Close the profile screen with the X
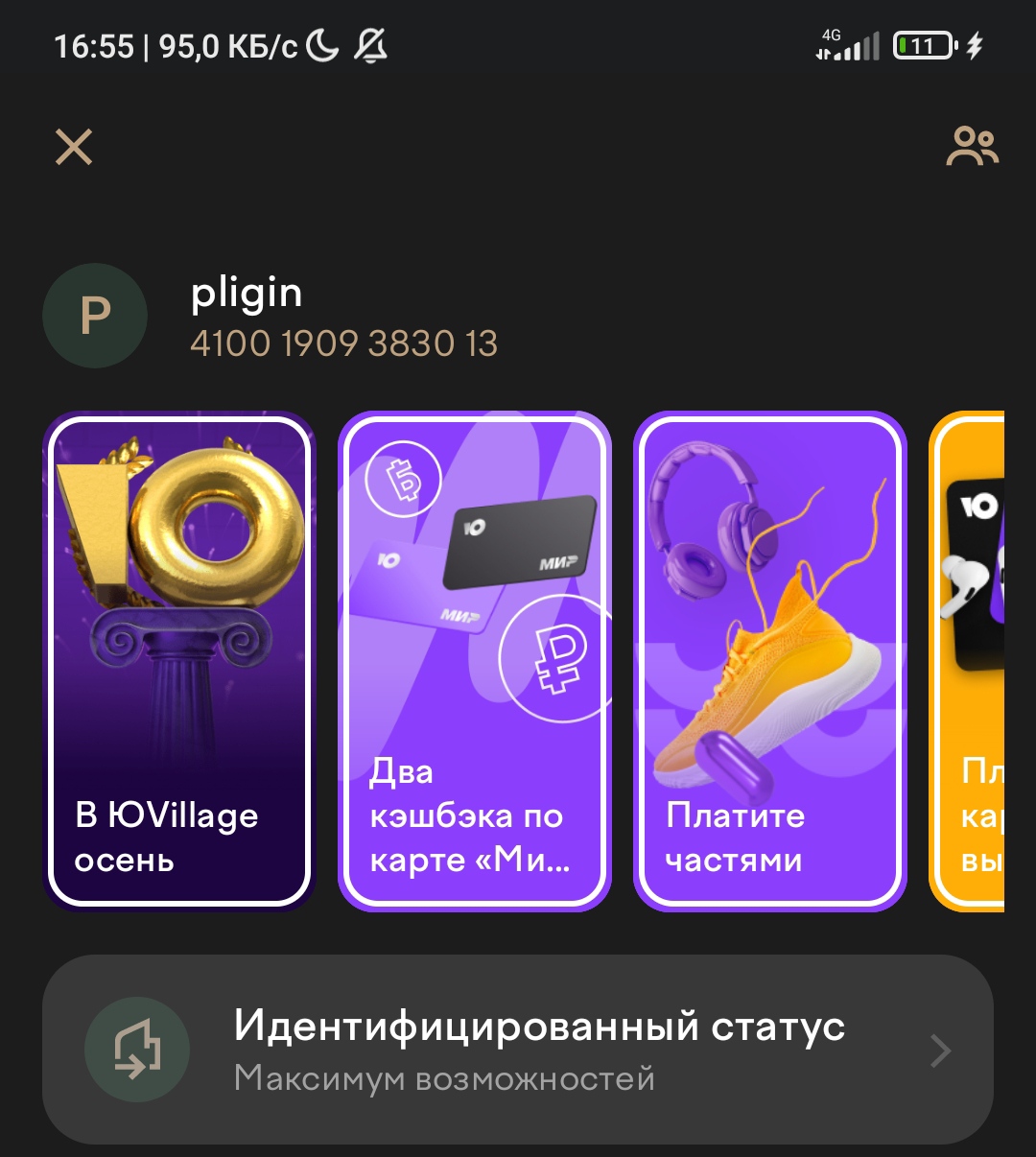 click(74, 148)
